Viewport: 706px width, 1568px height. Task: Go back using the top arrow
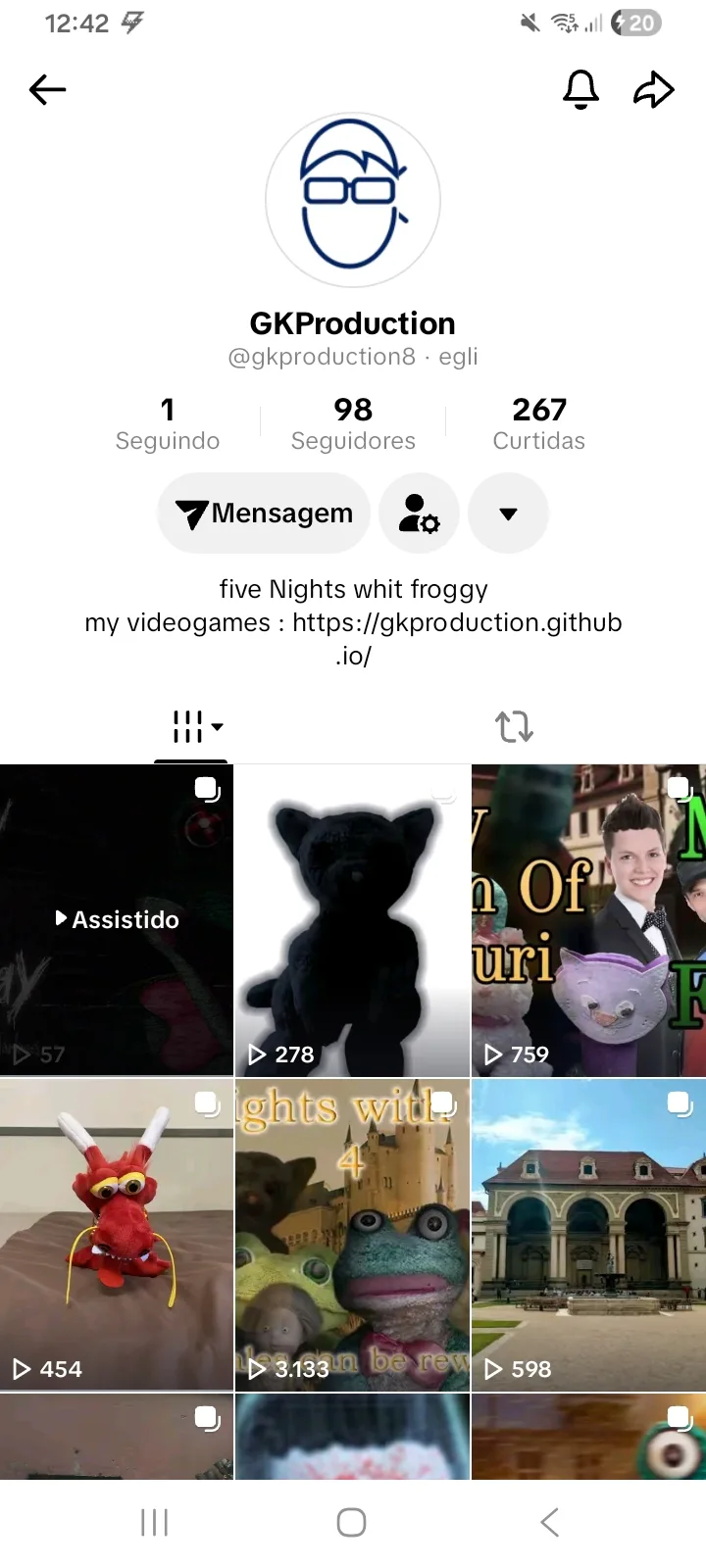(47, 90)
